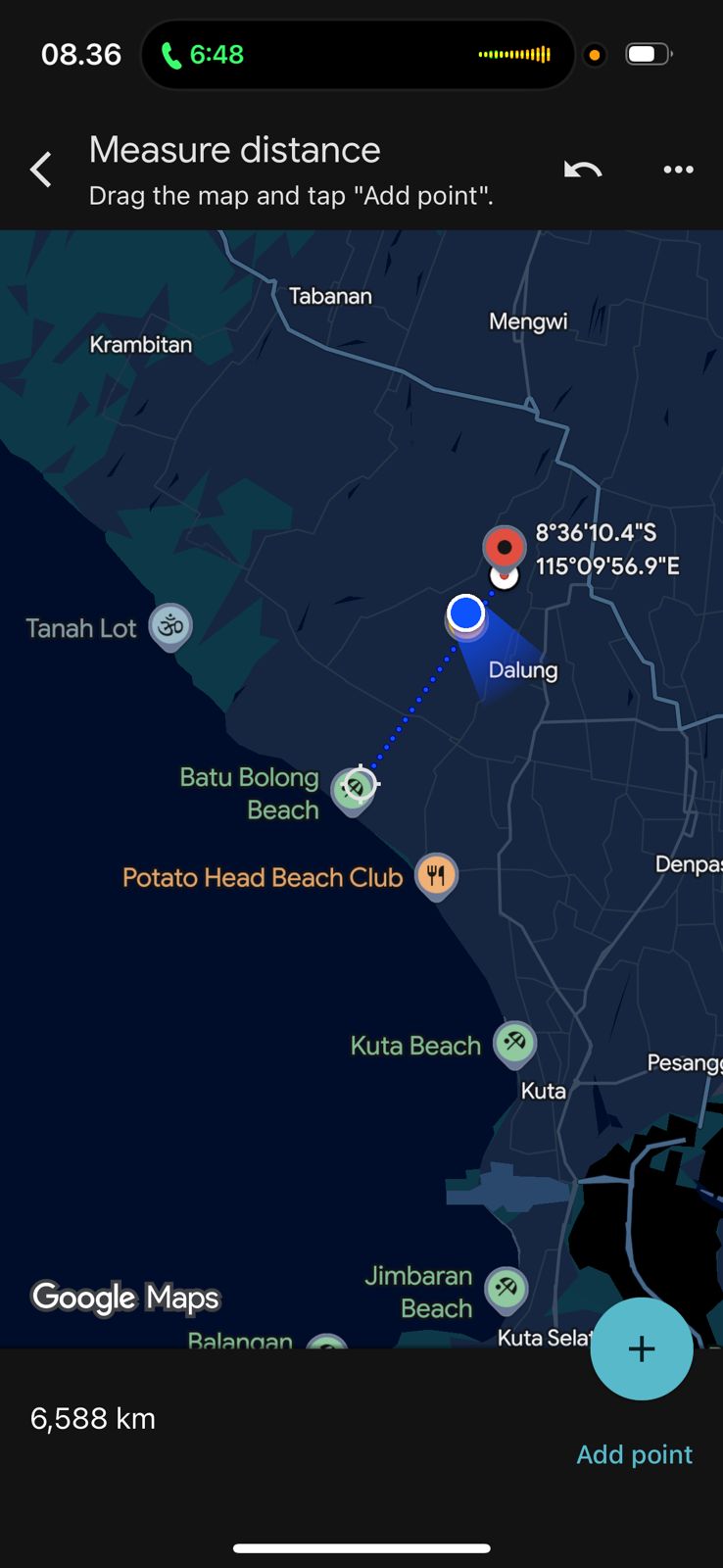Go back from Measure distance
723x1568 pixels.
pos(41,171)
